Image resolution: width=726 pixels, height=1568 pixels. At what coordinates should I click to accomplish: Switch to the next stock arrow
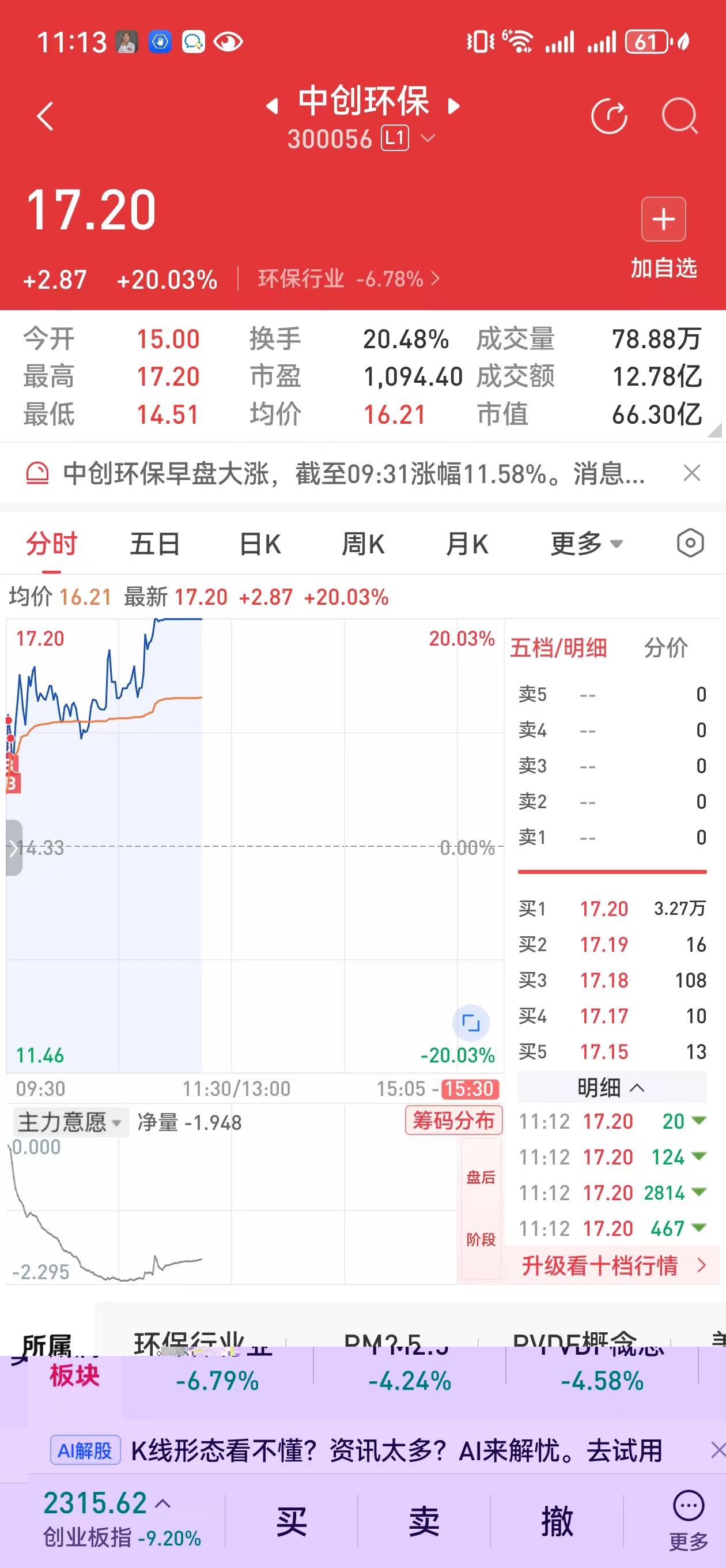453,107
